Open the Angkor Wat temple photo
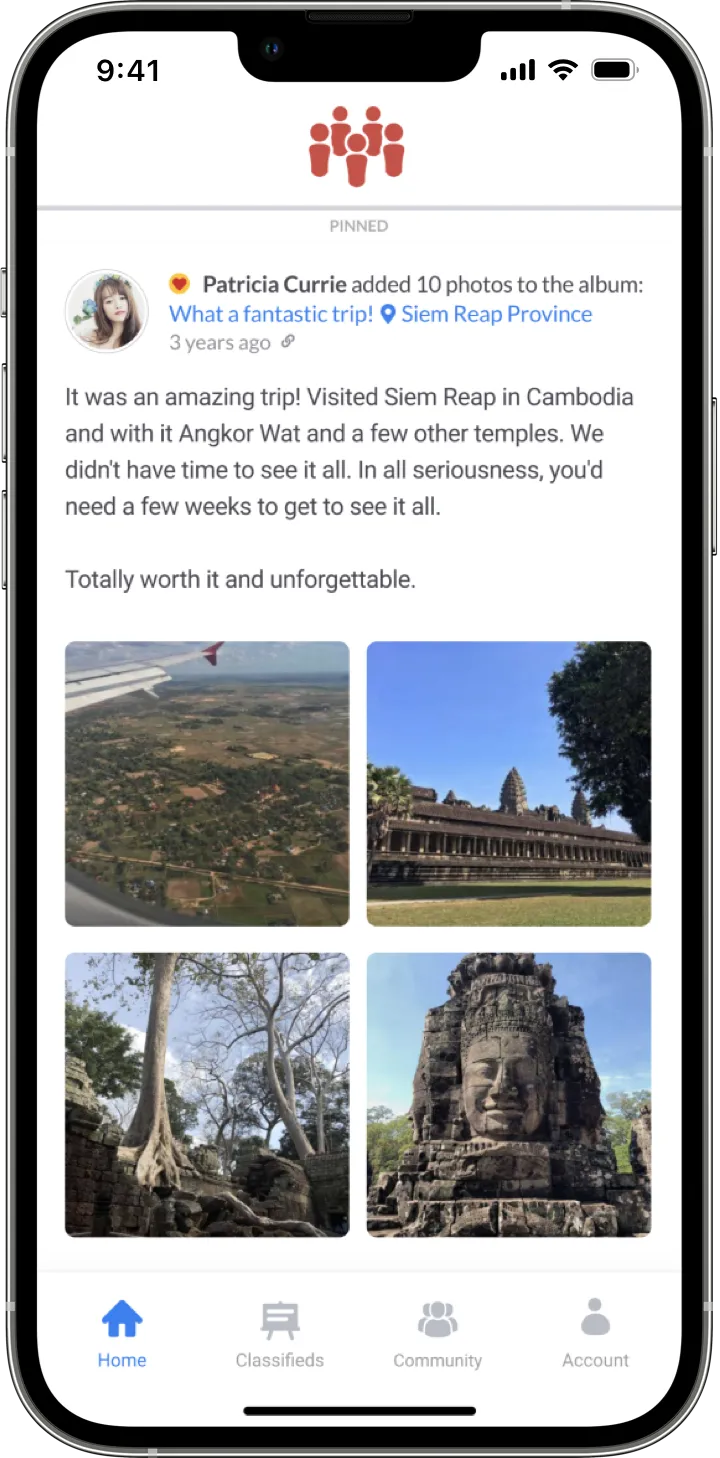The image size is (720, 1458). 508,783
